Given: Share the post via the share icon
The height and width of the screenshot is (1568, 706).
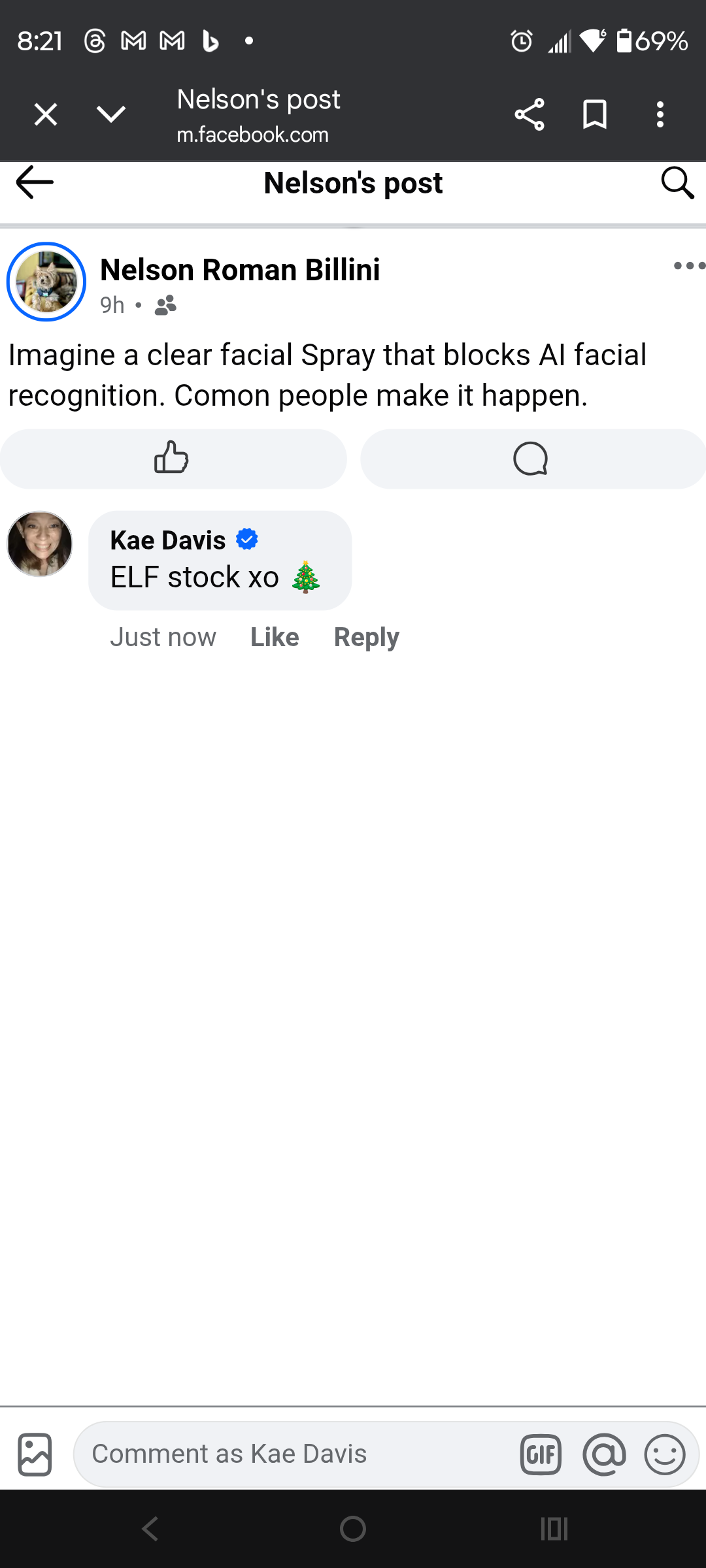Looking at the screenshot, I should [529, 114].
